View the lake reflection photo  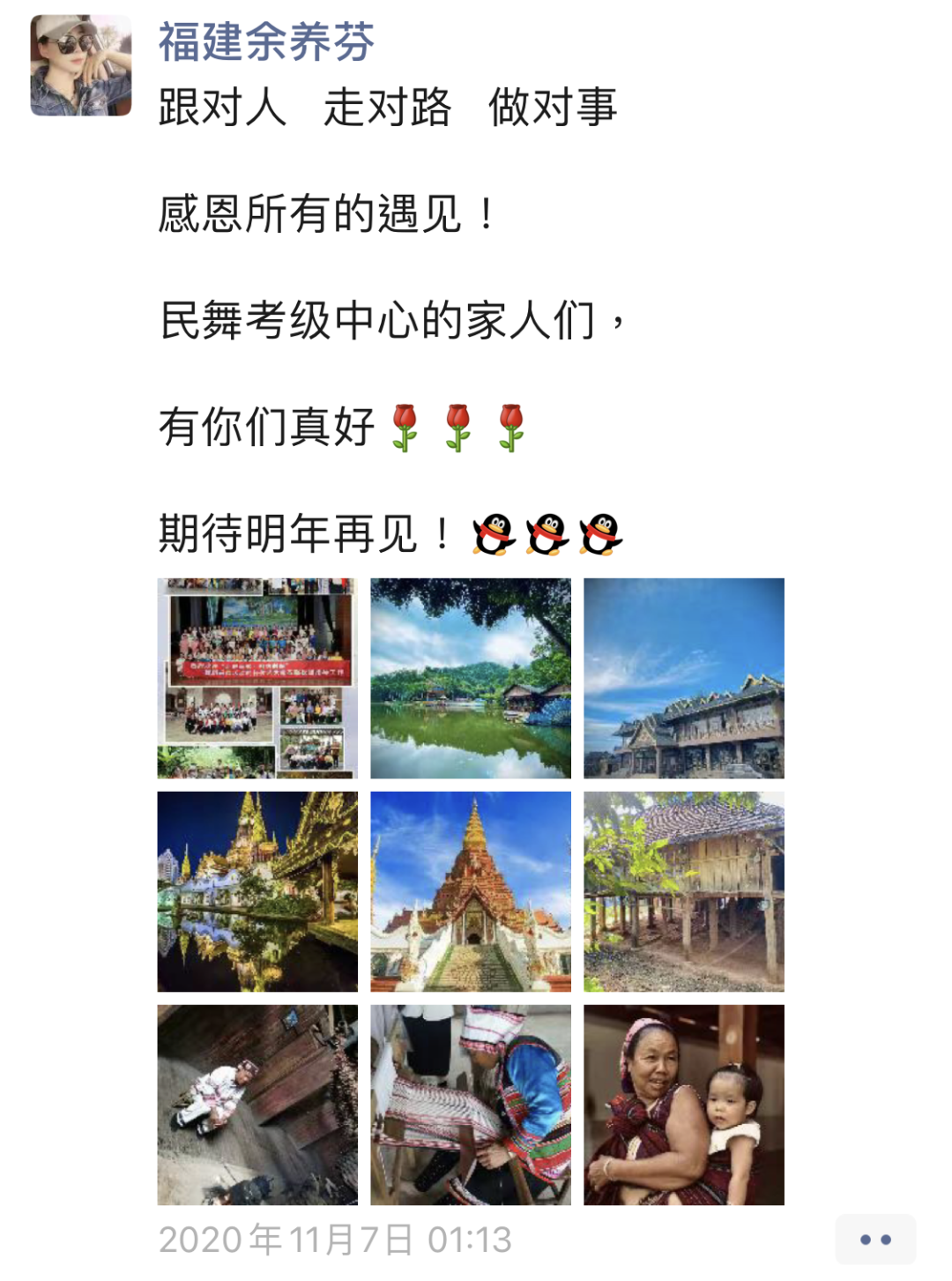[x=471, y=678]
